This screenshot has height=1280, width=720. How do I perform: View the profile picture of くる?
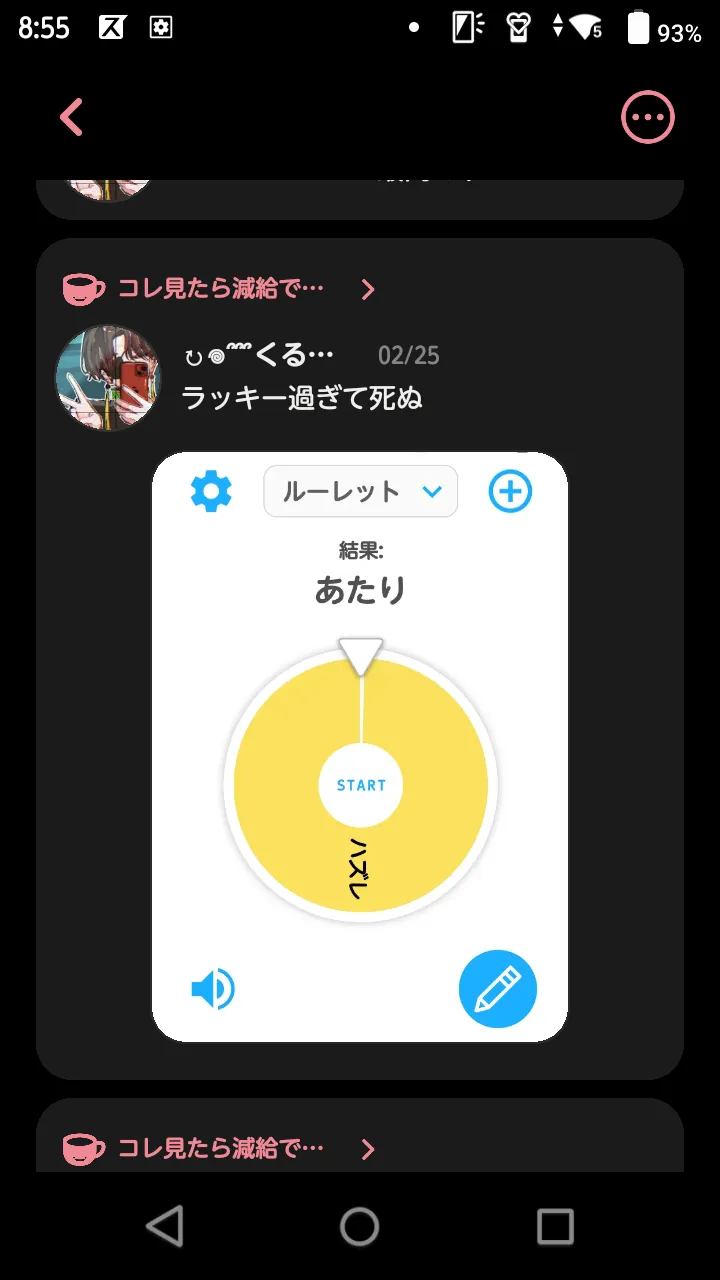[x=107, y=377]
